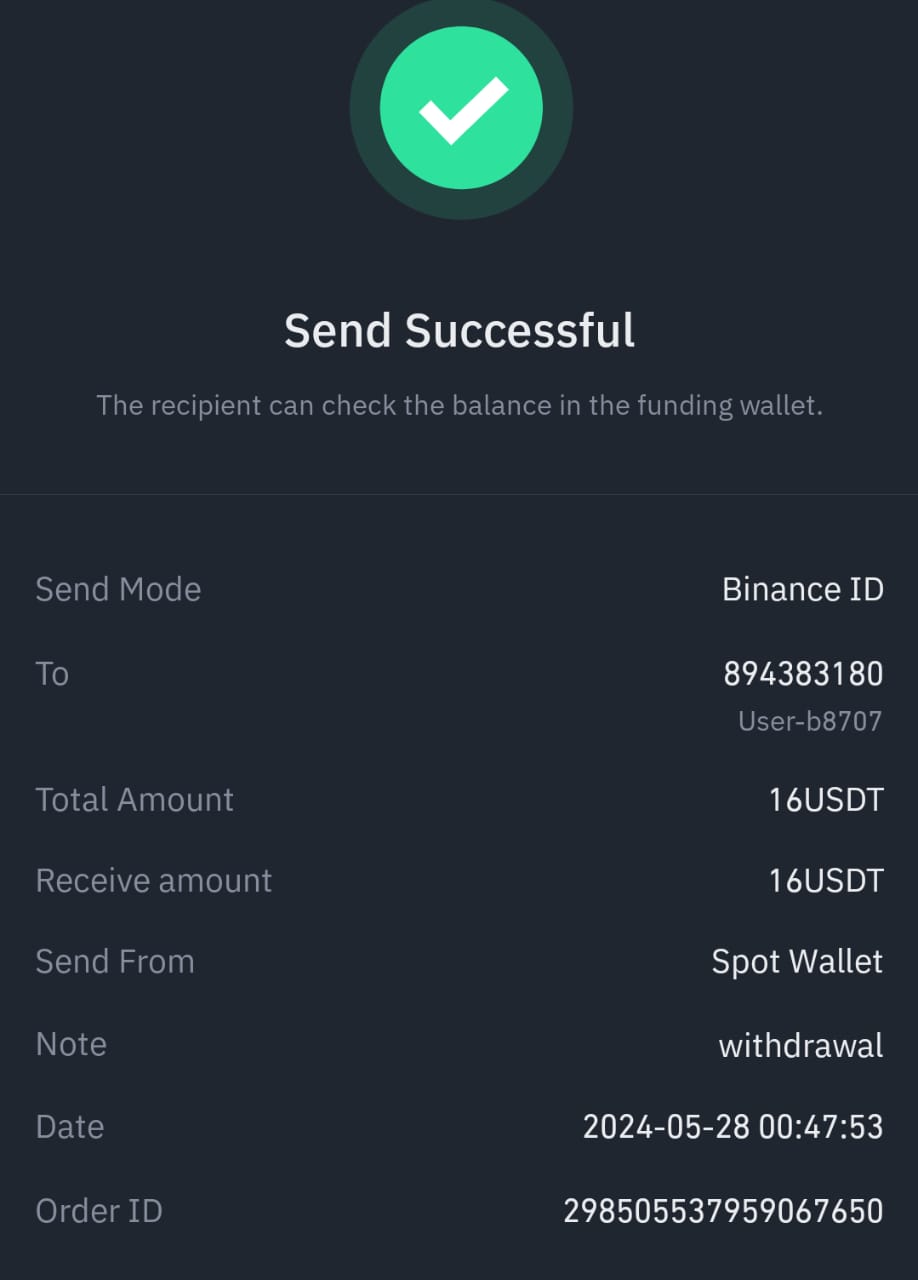Select the Total Amount 16USDT value

coord(825,799)
